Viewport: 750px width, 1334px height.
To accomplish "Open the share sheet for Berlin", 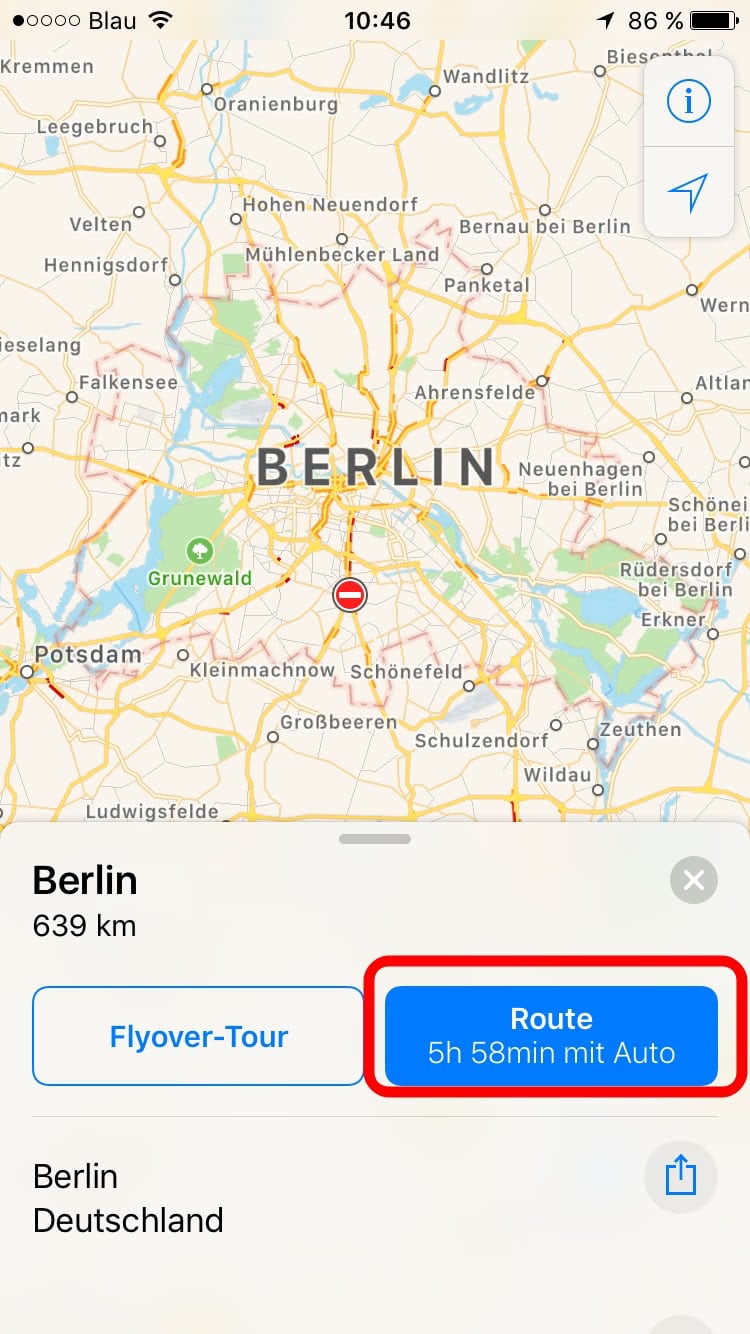I will [x=681, y=1176].
